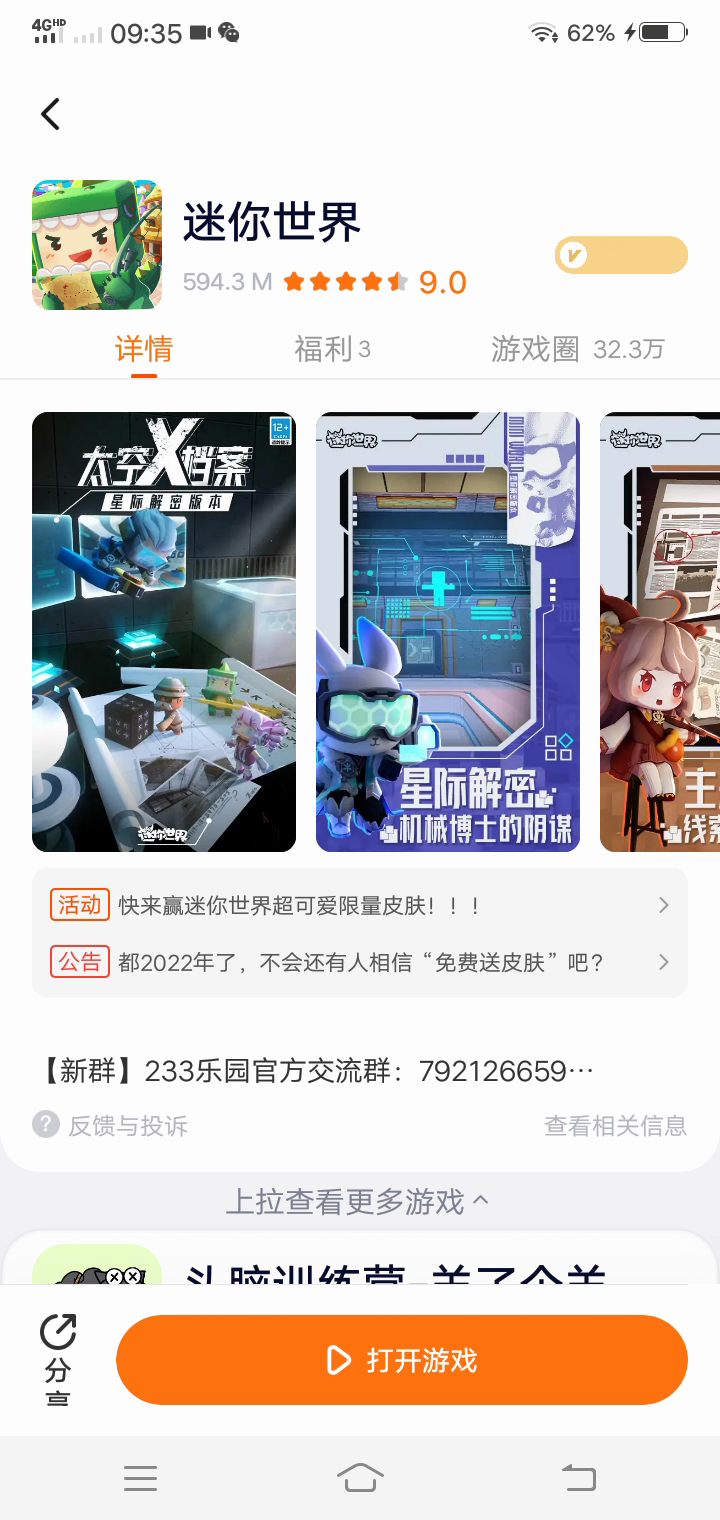Open the system recent apps menu
Viewport: 720px width, 1520px height.
point(140,1477)
